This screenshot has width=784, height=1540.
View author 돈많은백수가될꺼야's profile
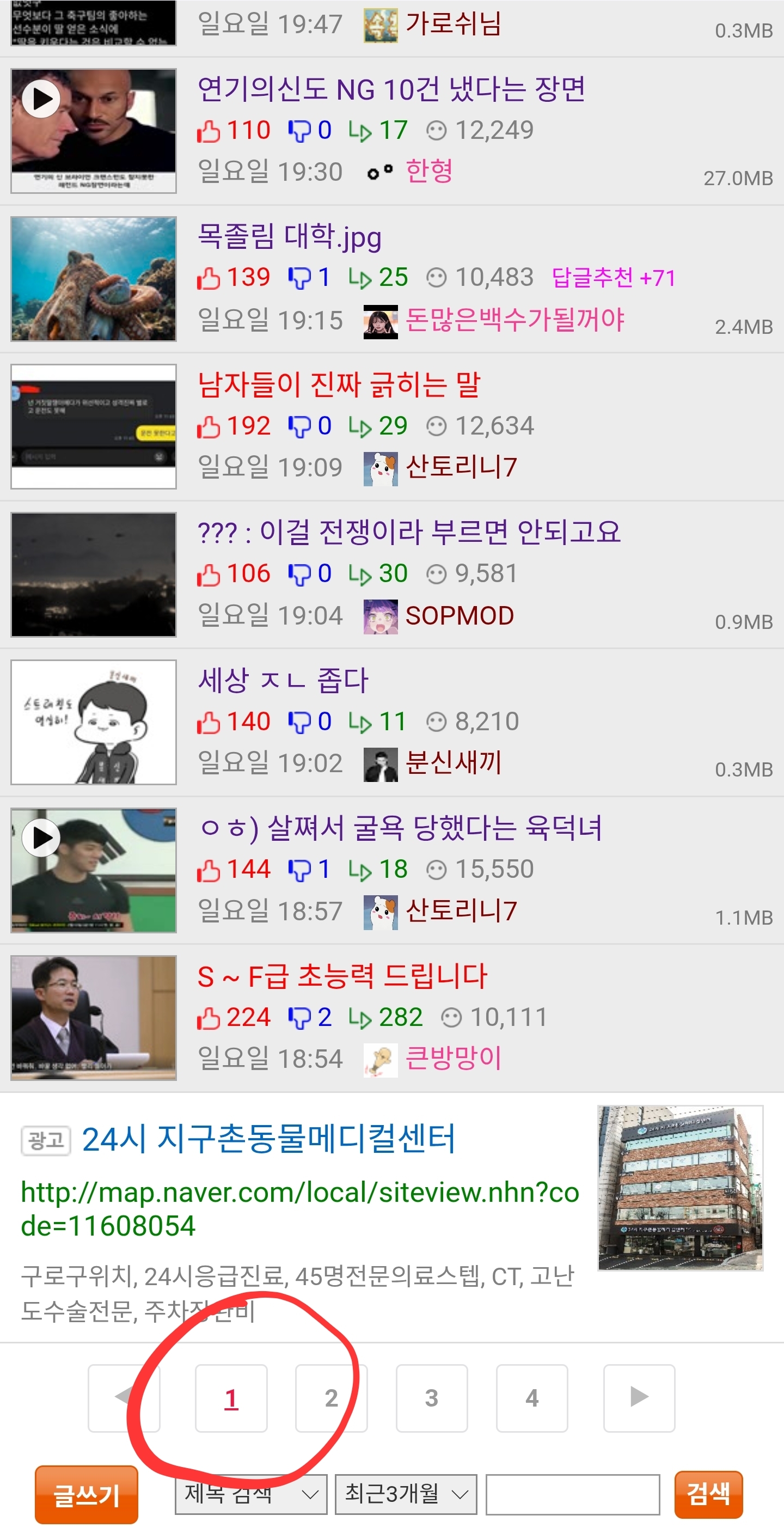click(x=514, y=320)
